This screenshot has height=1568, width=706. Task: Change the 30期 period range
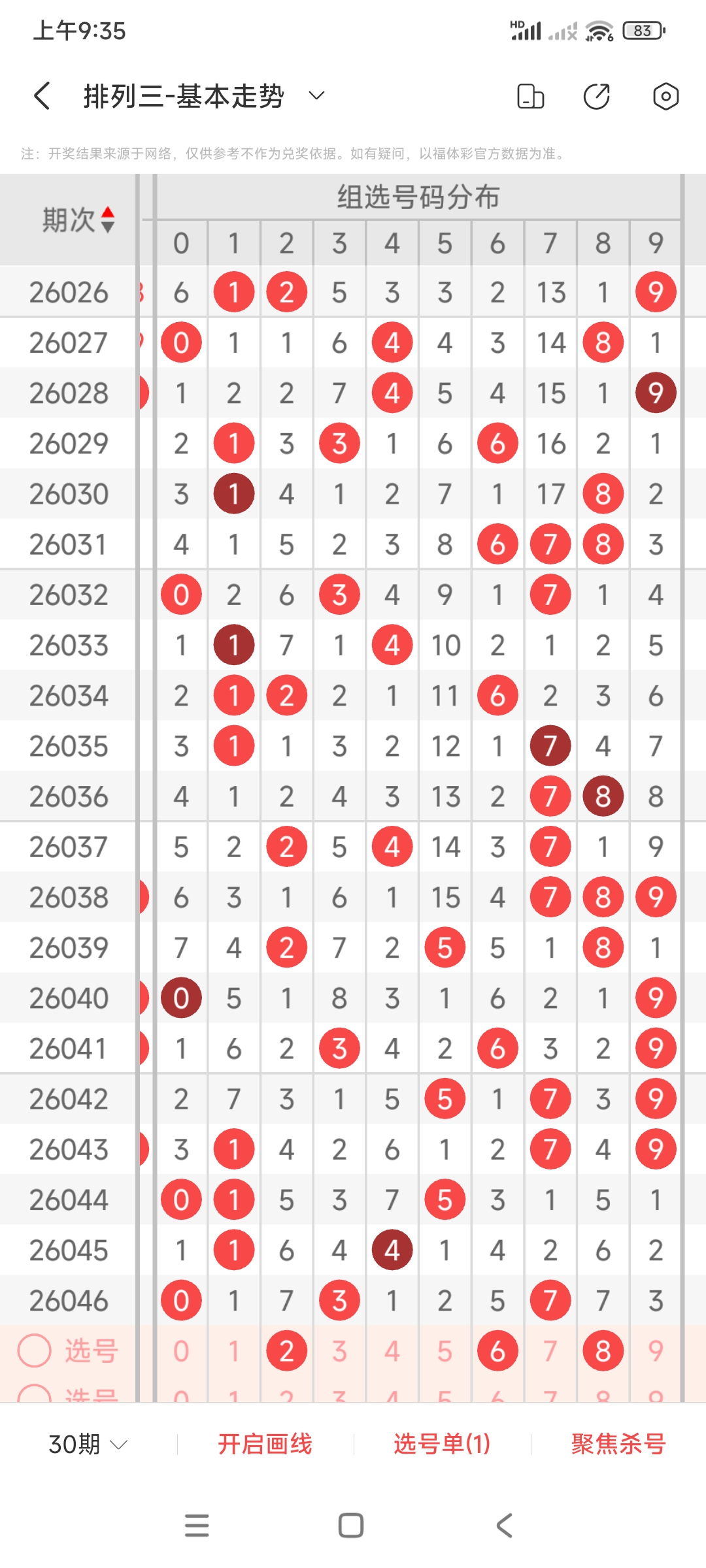pos(88,1444)
